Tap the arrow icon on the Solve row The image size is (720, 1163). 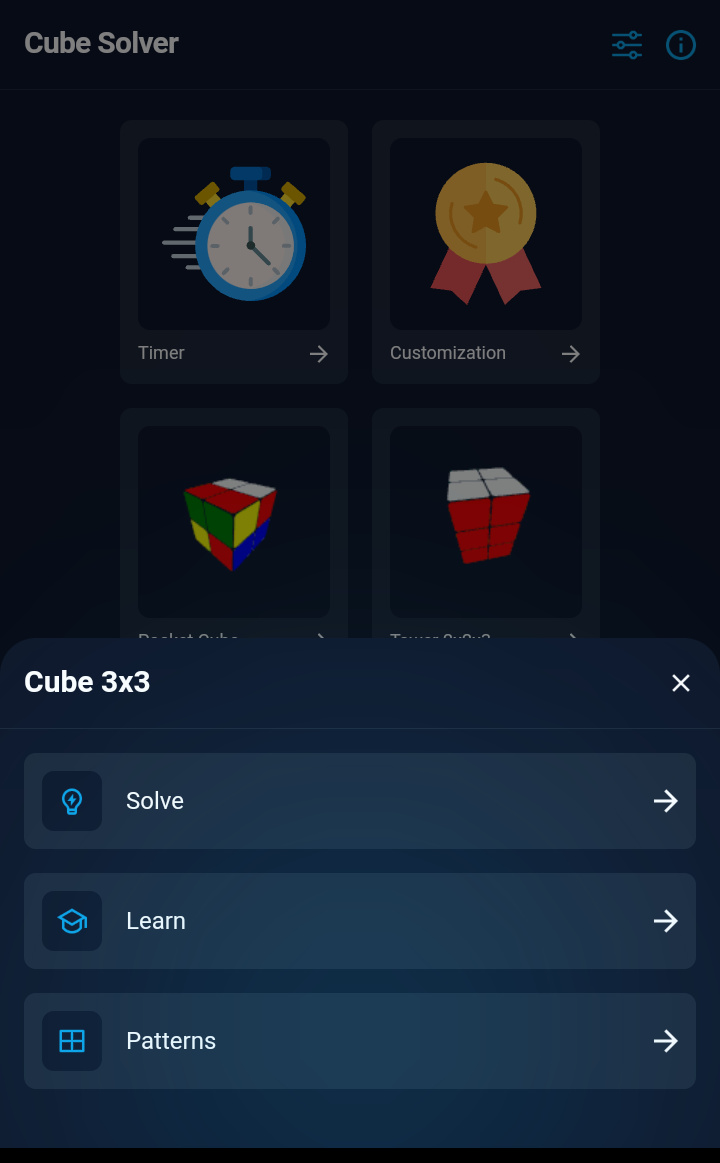coord(665,800)
